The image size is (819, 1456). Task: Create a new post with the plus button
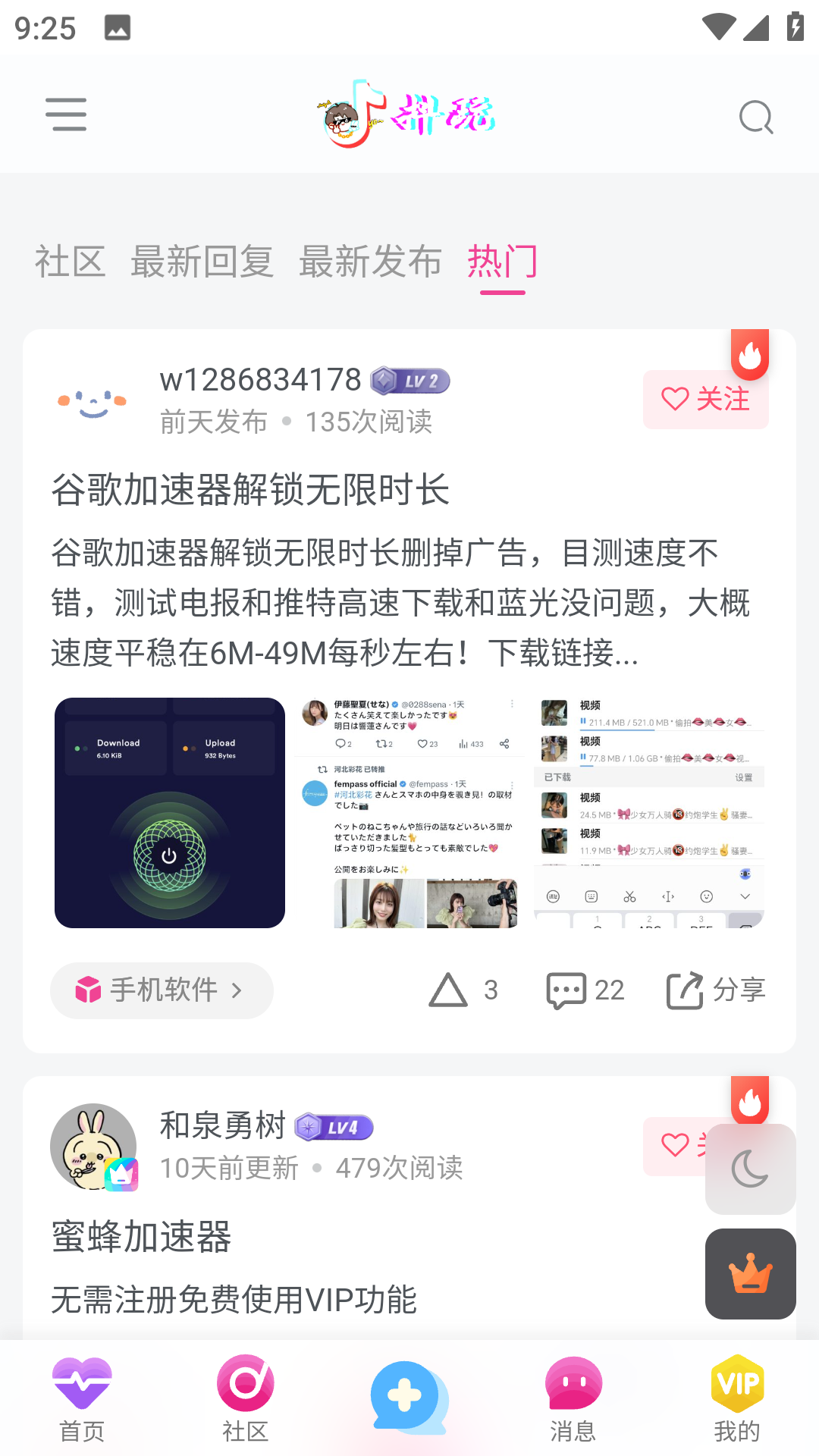[x=407, y=1397]
